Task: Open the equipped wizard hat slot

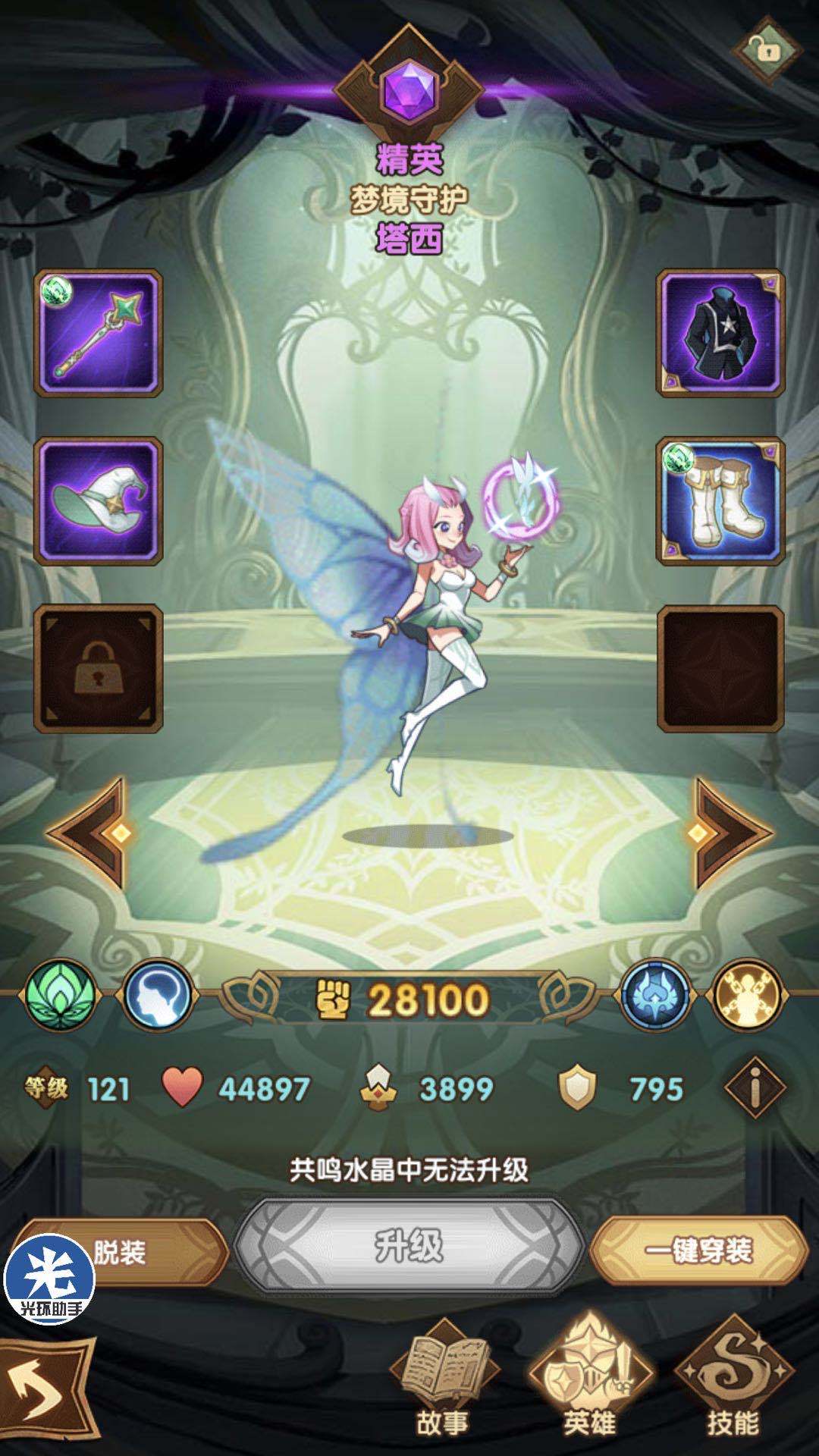Action: pyautogui.click(x=99, y=500)
